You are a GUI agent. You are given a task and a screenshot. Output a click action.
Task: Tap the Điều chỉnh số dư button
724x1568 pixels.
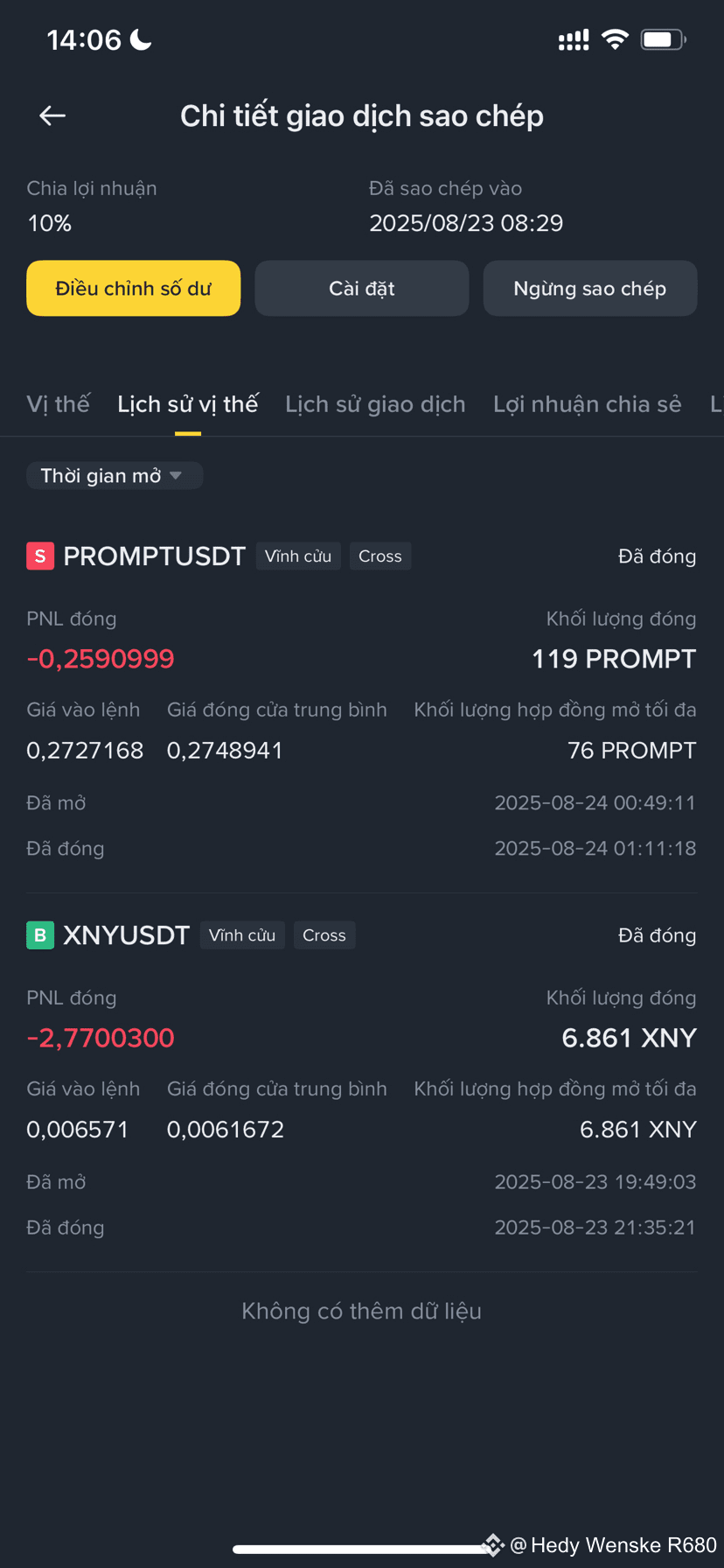pyautogui.click(x=134, y=288)
